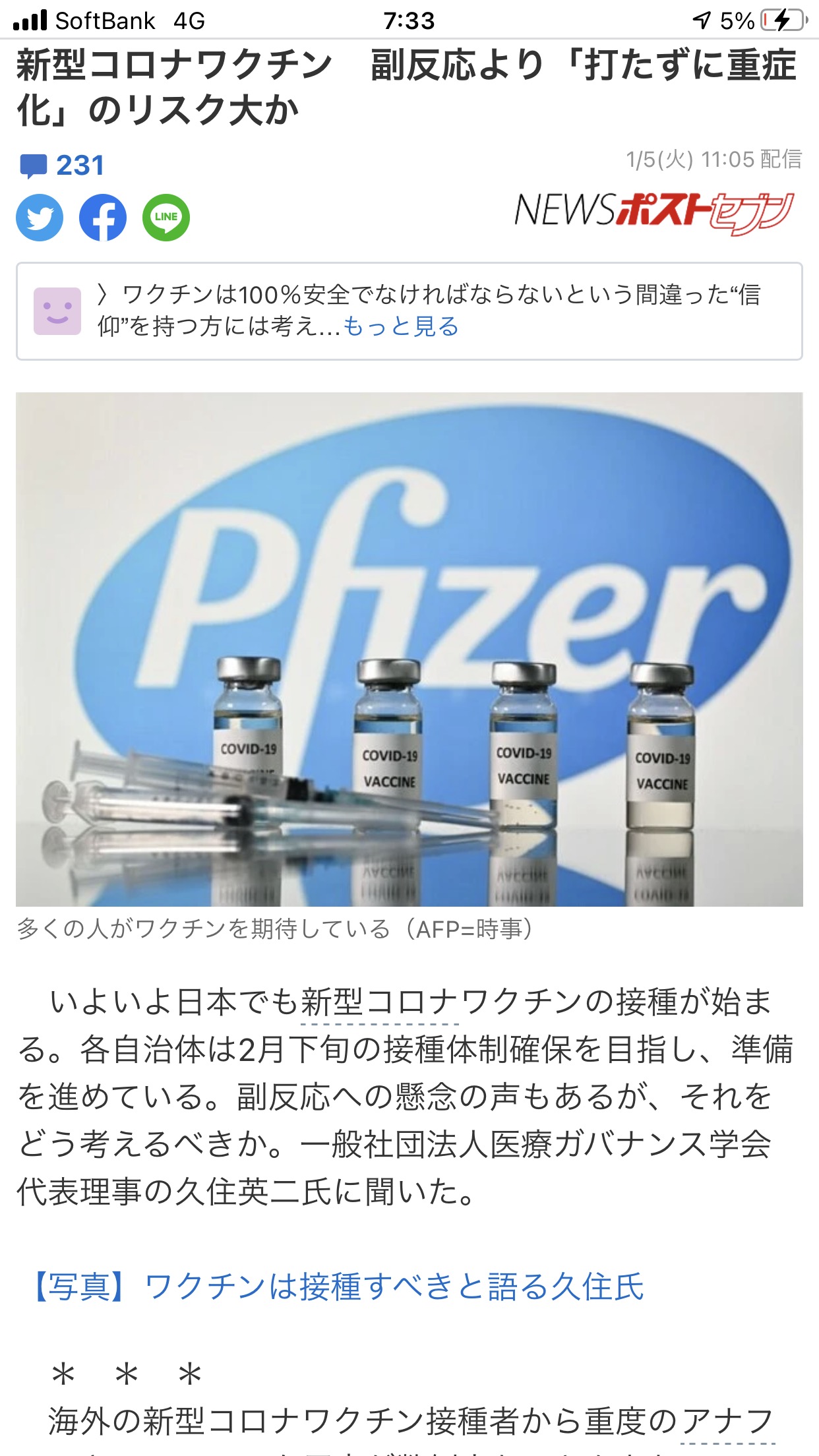Open the 新型コロナワクチン keyword link
Image resolution: width=819 pixels, height=1456 pixels.
pos(379,1002)
